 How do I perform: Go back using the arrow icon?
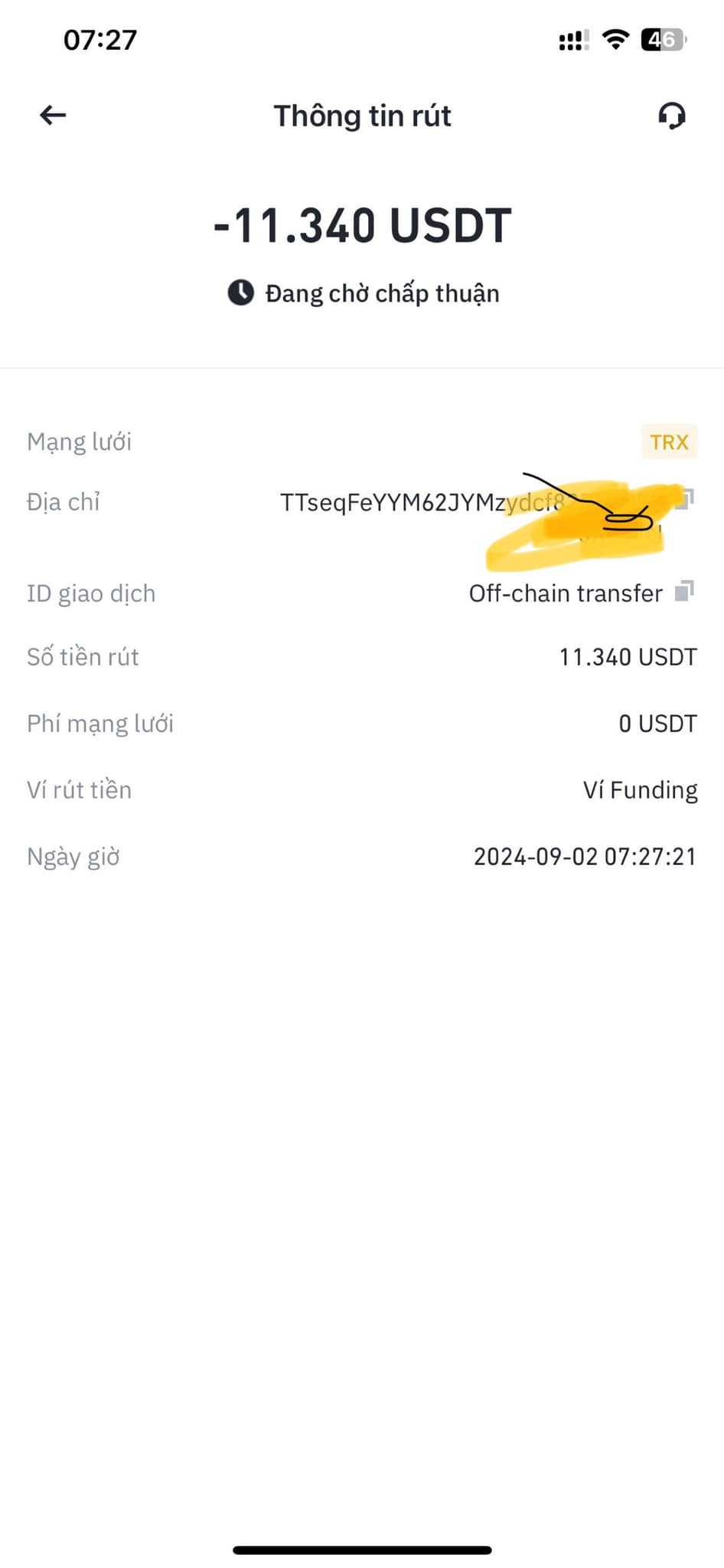pyautogui.click(x=53, y=116)
